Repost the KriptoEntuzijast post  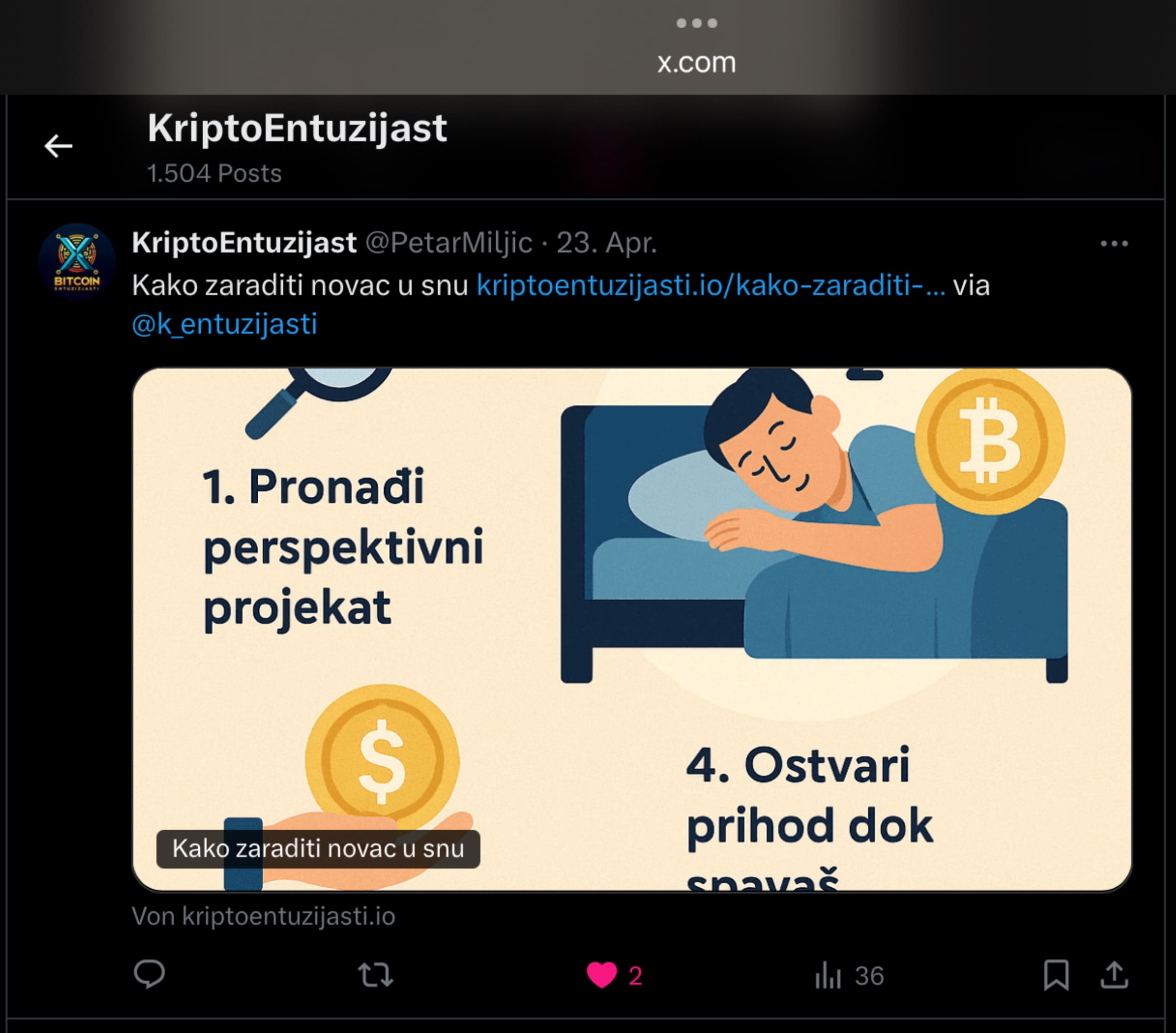(375, 975)
